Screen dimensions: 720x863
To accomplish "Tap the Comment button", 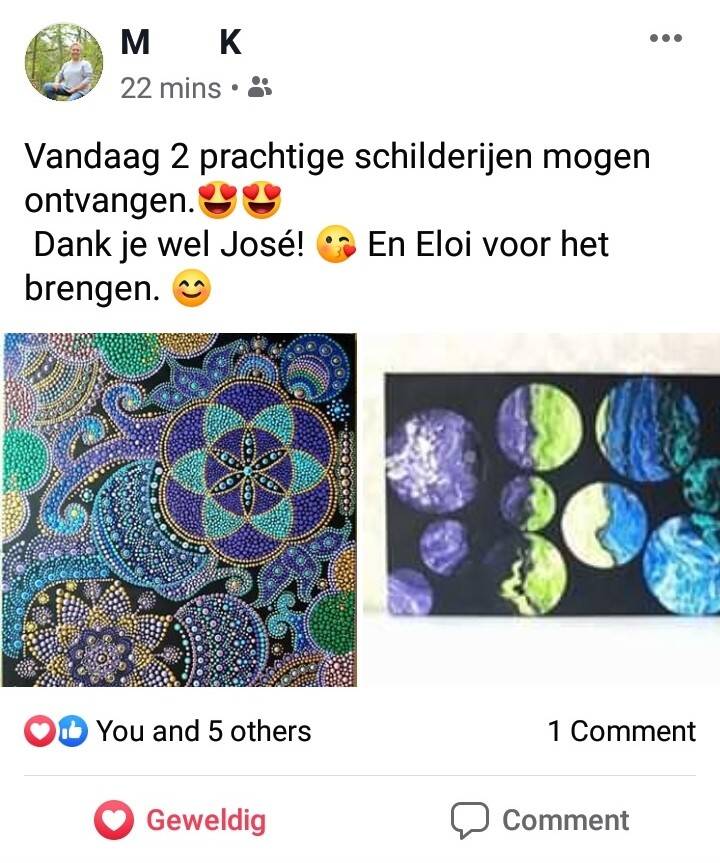I will [x=540, y=821].
